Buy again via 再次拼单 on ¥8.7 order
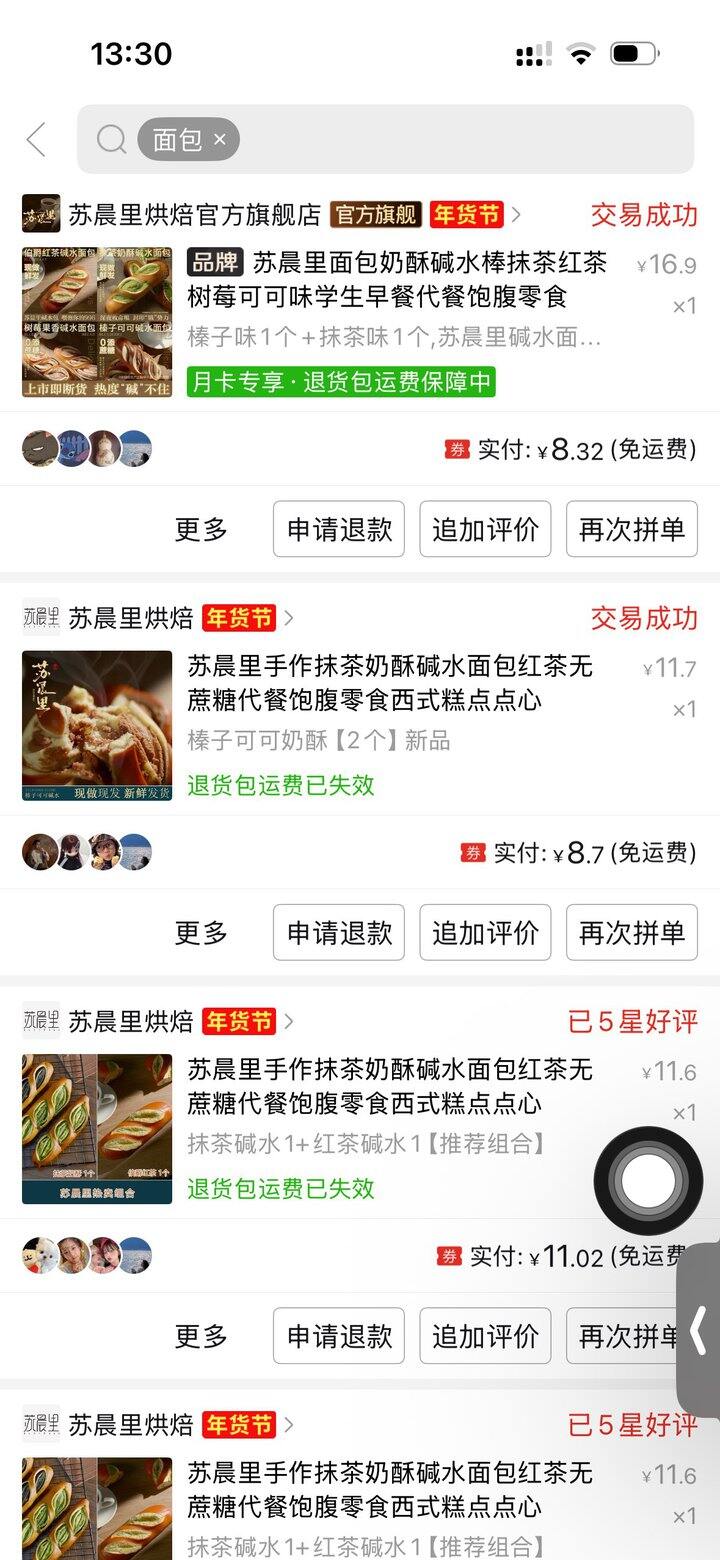This screenshot has height=1560, width=720. coord(631,932)
